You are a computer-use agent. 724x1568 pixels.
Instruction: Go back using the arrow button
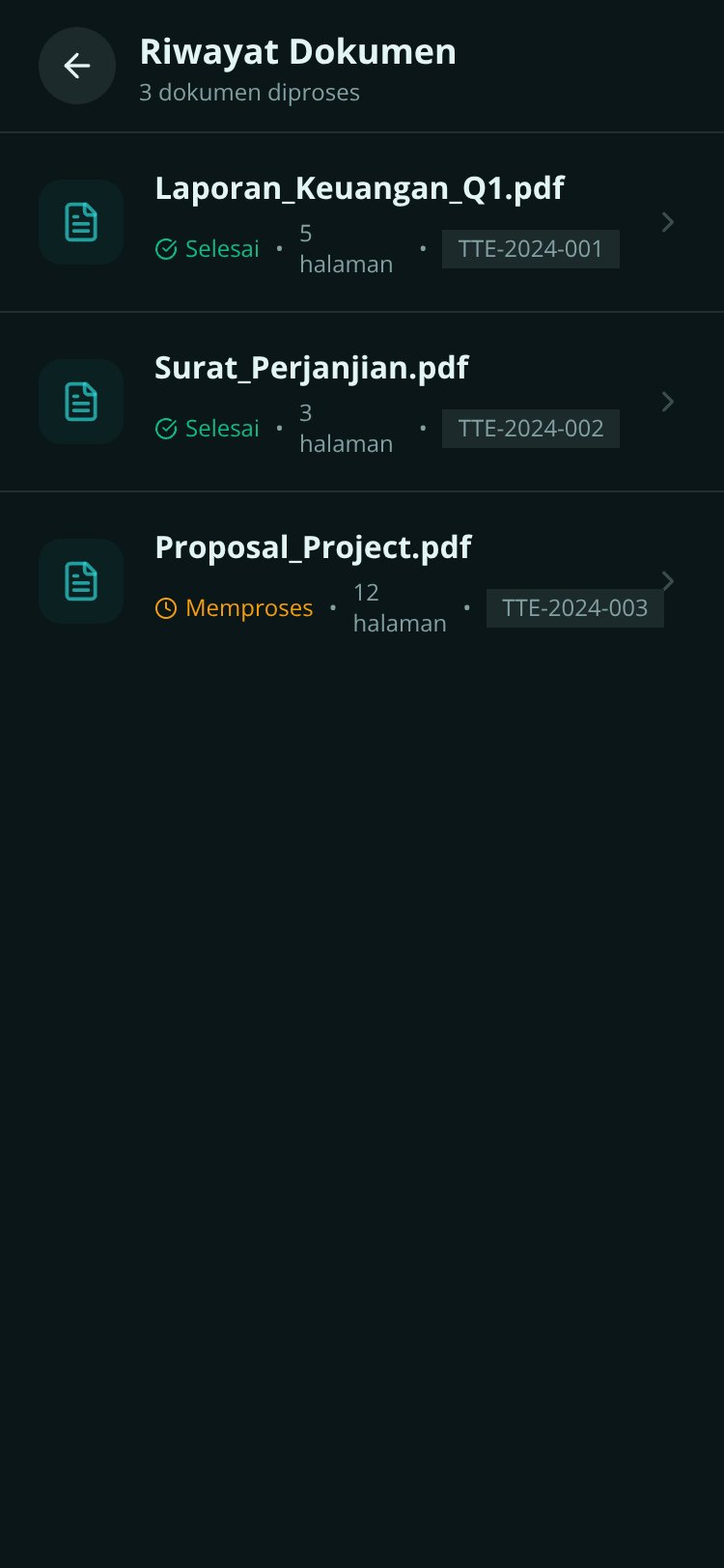(x=77, y=66)
